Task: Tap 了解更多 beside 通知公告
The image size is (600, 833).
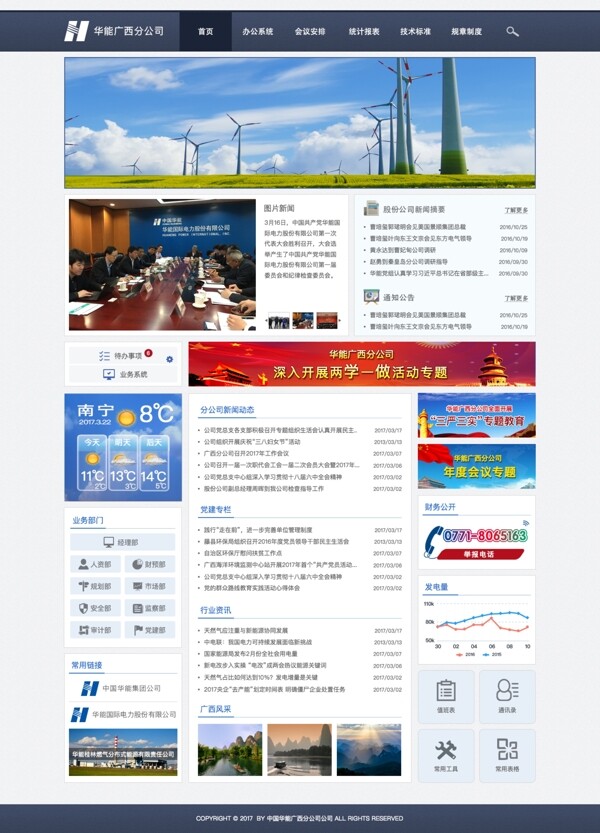Action: 516,298
